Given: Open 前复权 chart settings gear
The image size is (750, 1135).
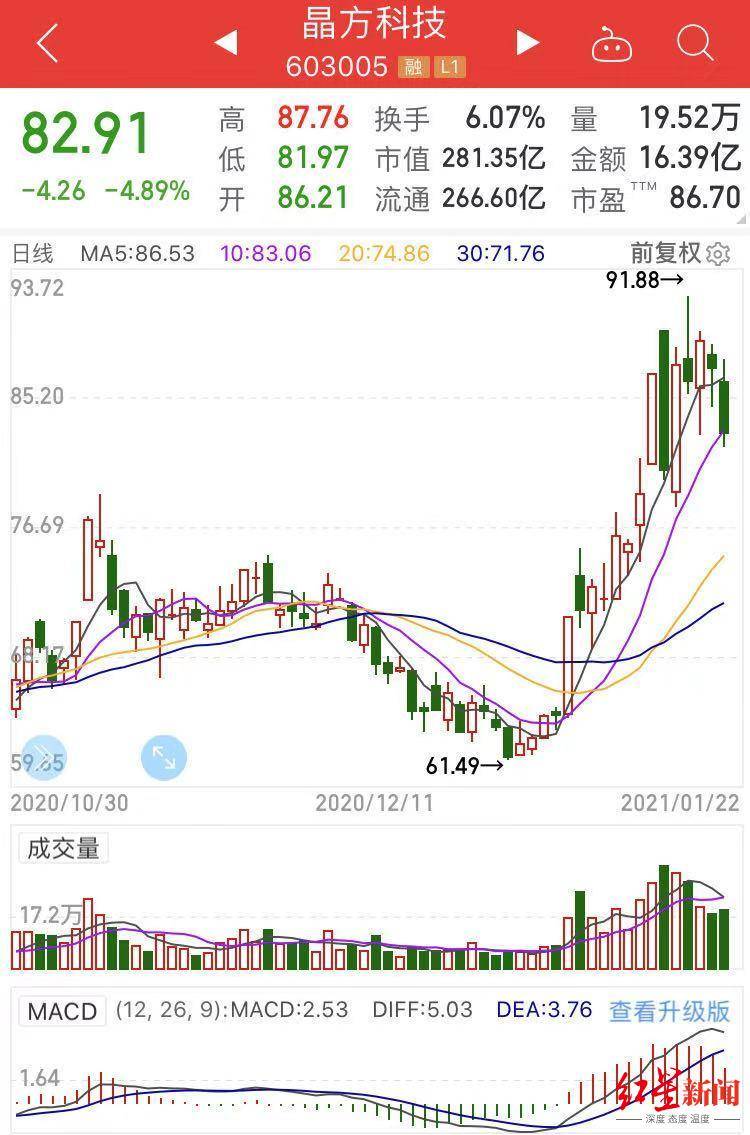Looking at the screenshot, I should point(718,254).
